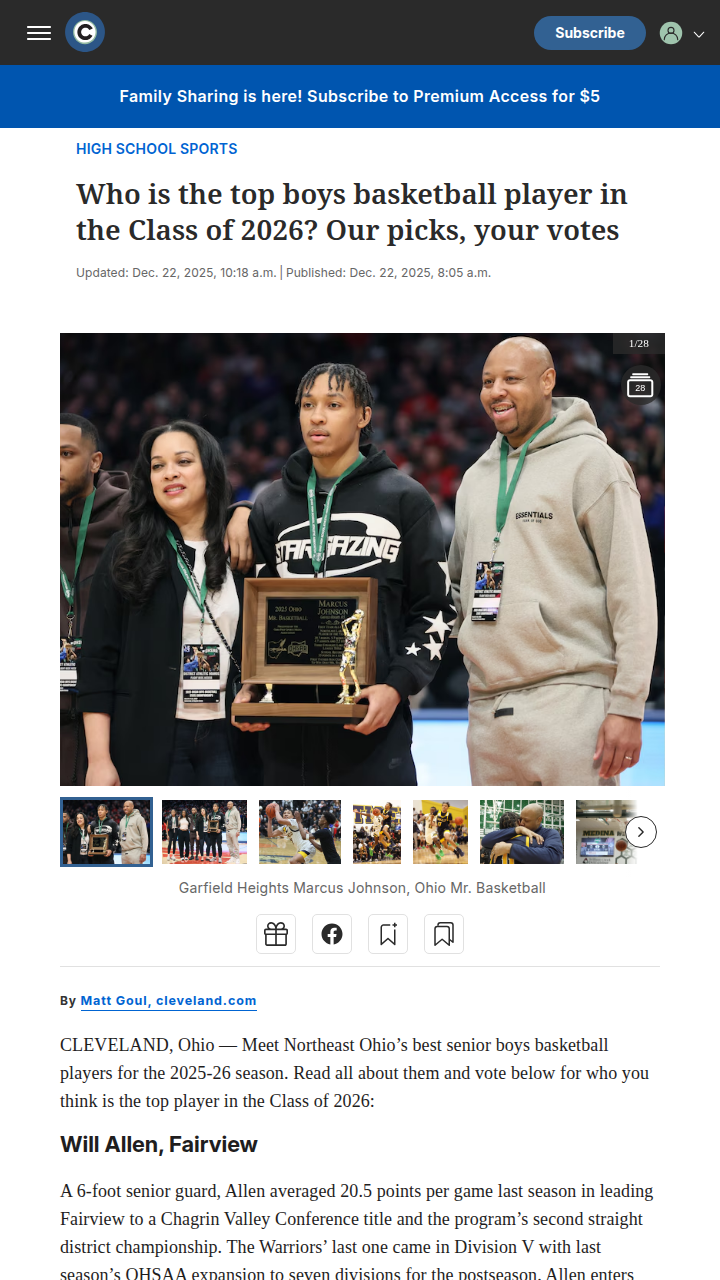Open the hamburger navigation menu
720x1280 pixels.
[x=39, y=33]
